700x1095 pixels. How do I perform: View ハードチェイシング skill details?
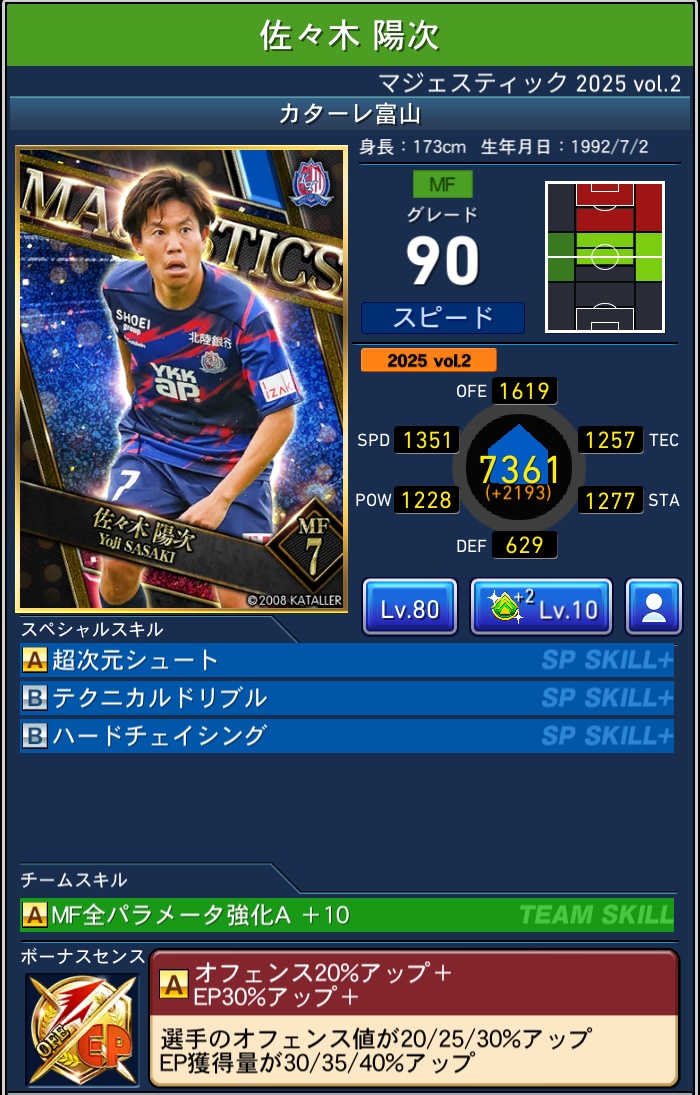(x=346, y=736)
